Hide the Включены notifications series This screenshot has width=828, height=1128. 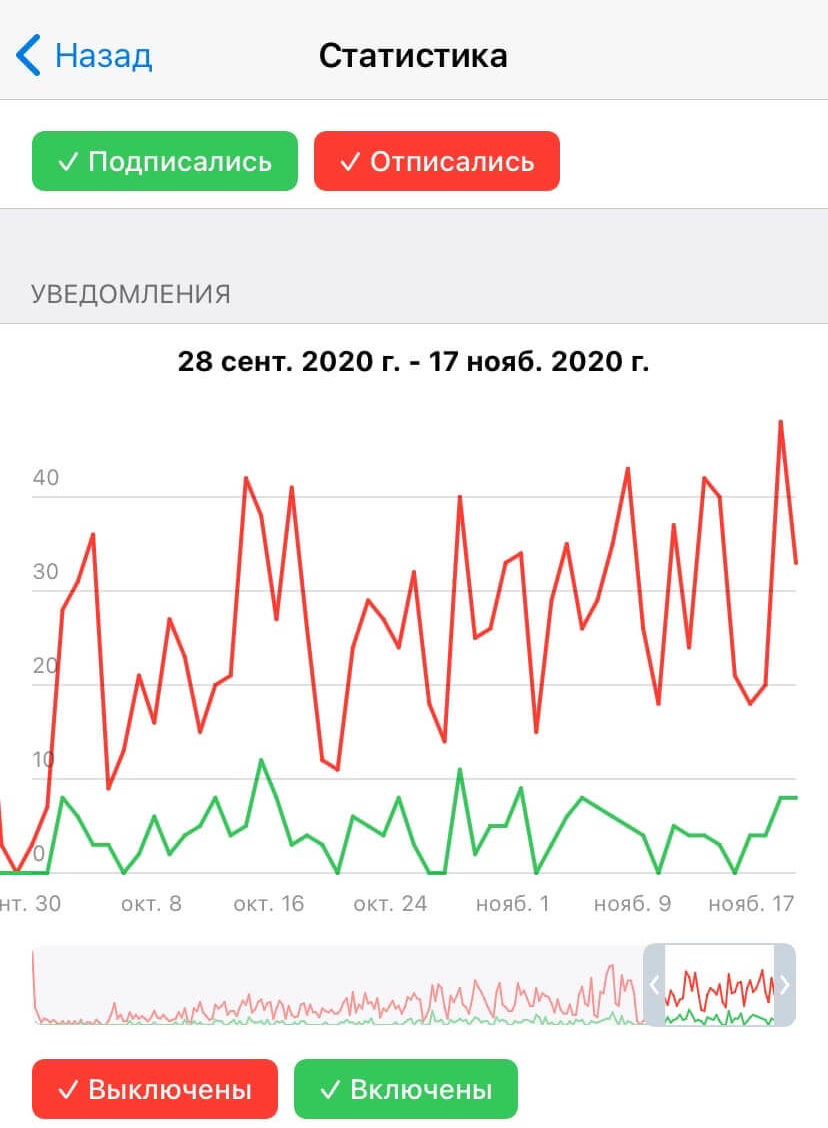(x=406, y=1089)
